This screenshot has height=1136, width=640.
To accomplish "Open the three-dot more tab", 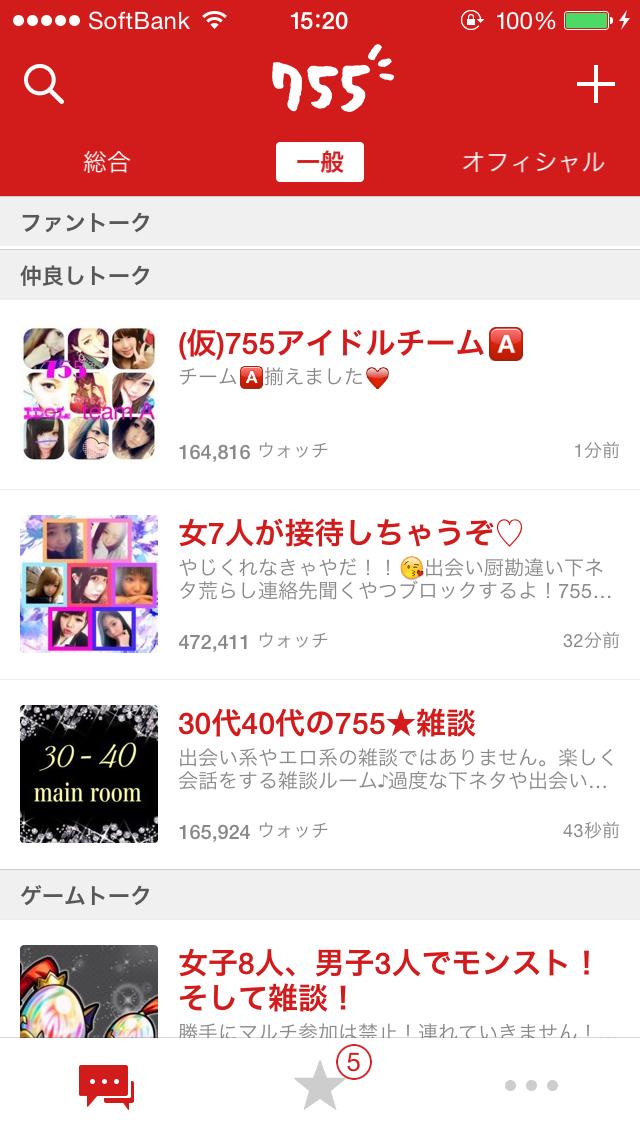I will coord(532,1086).
